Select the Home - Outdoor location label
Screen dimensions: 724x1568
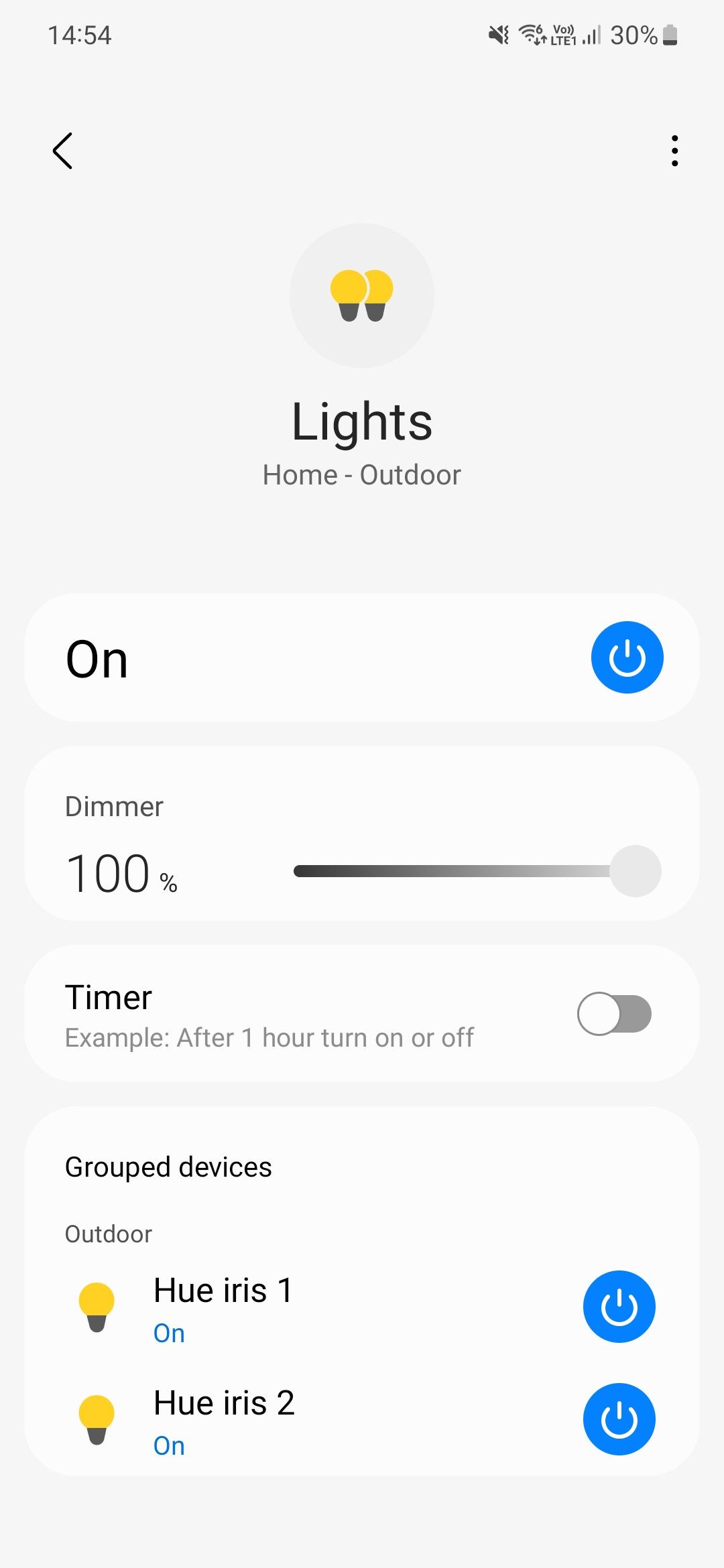(x=361, y=474)
